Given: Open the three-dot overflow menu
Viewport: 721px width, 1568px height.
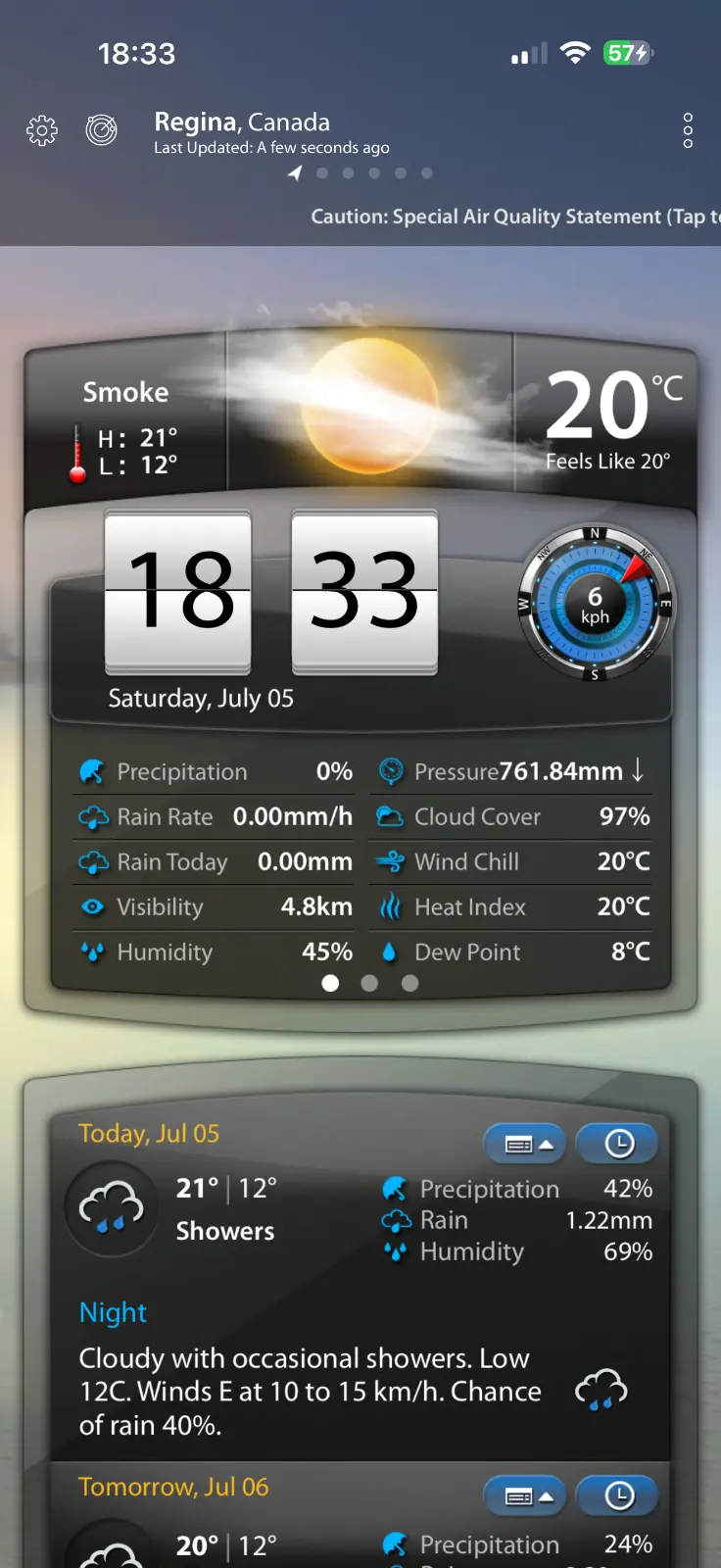Looking at the screenshot, I should (x=688, y=130).
